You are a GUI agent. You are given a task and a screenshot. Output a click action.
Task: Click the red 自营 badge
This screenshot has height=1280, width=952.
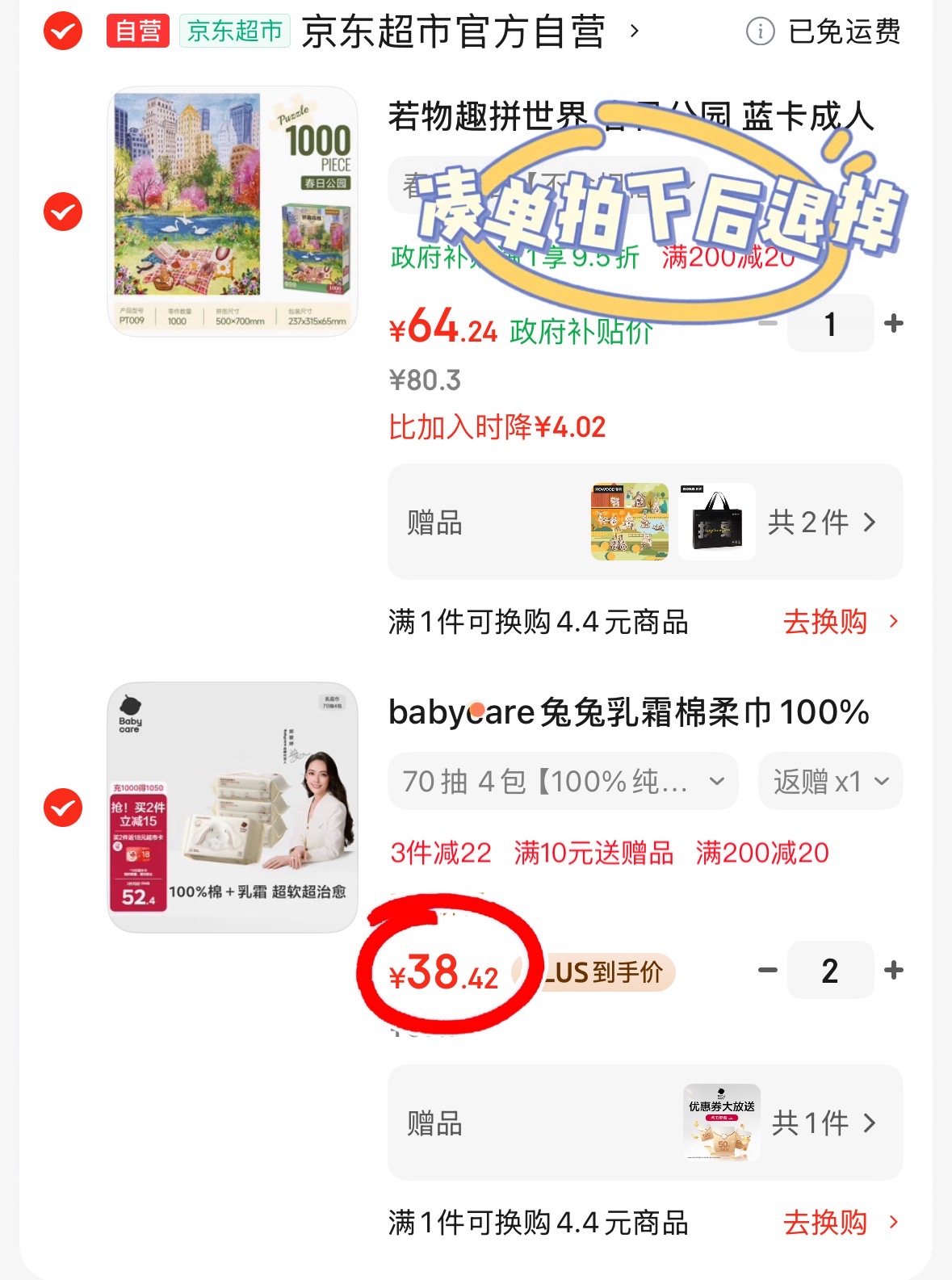click(136, 32)
